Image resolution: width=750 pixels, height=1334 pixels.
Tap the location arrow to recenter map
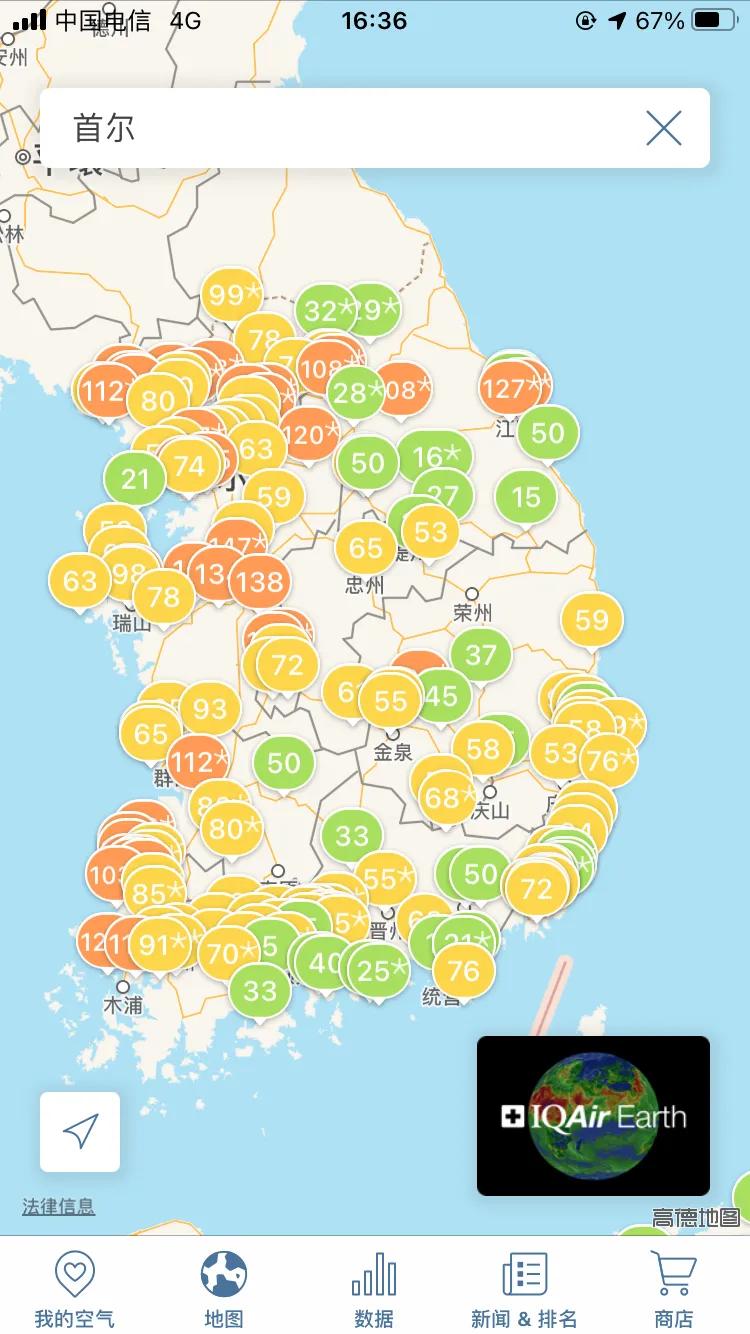(79, 1132)
